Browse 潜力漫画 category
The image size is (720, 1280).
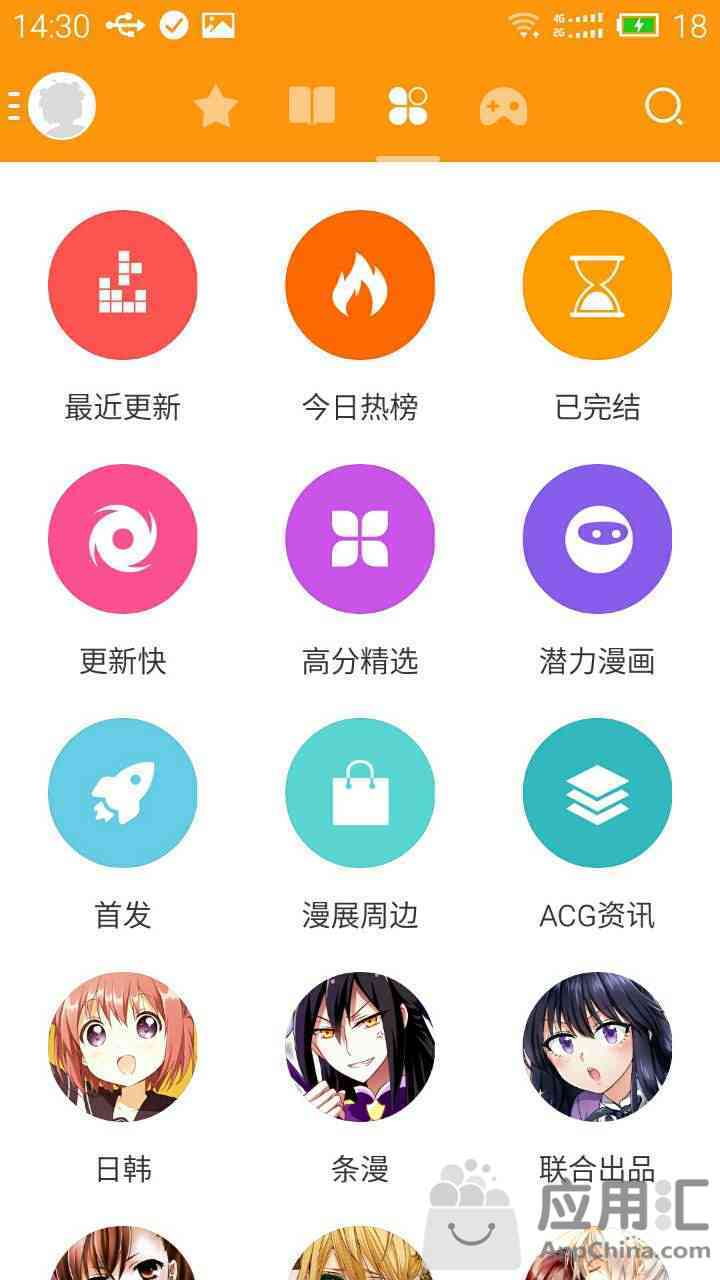597,539
